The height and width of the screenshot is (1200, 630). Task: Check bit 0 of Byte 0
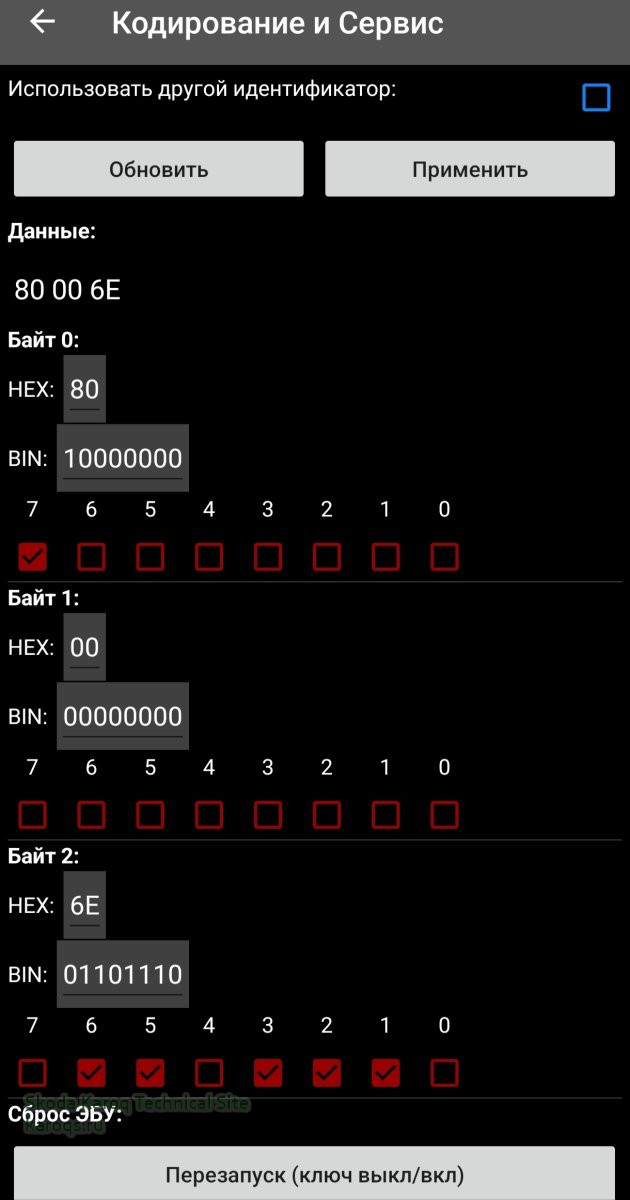click(x=444, y=557)
